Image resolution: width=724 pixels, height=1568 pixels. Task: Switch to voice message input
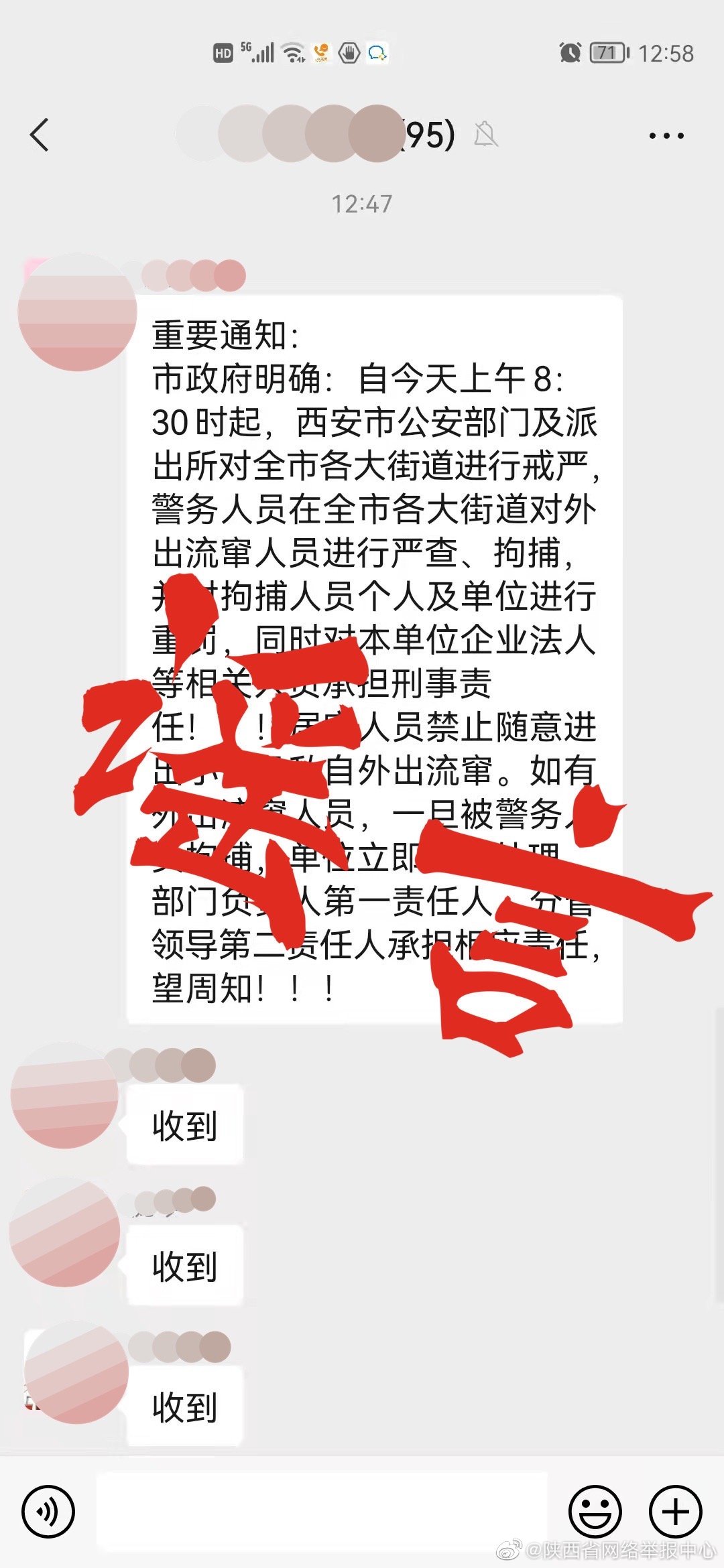(x=48, y=1512)
